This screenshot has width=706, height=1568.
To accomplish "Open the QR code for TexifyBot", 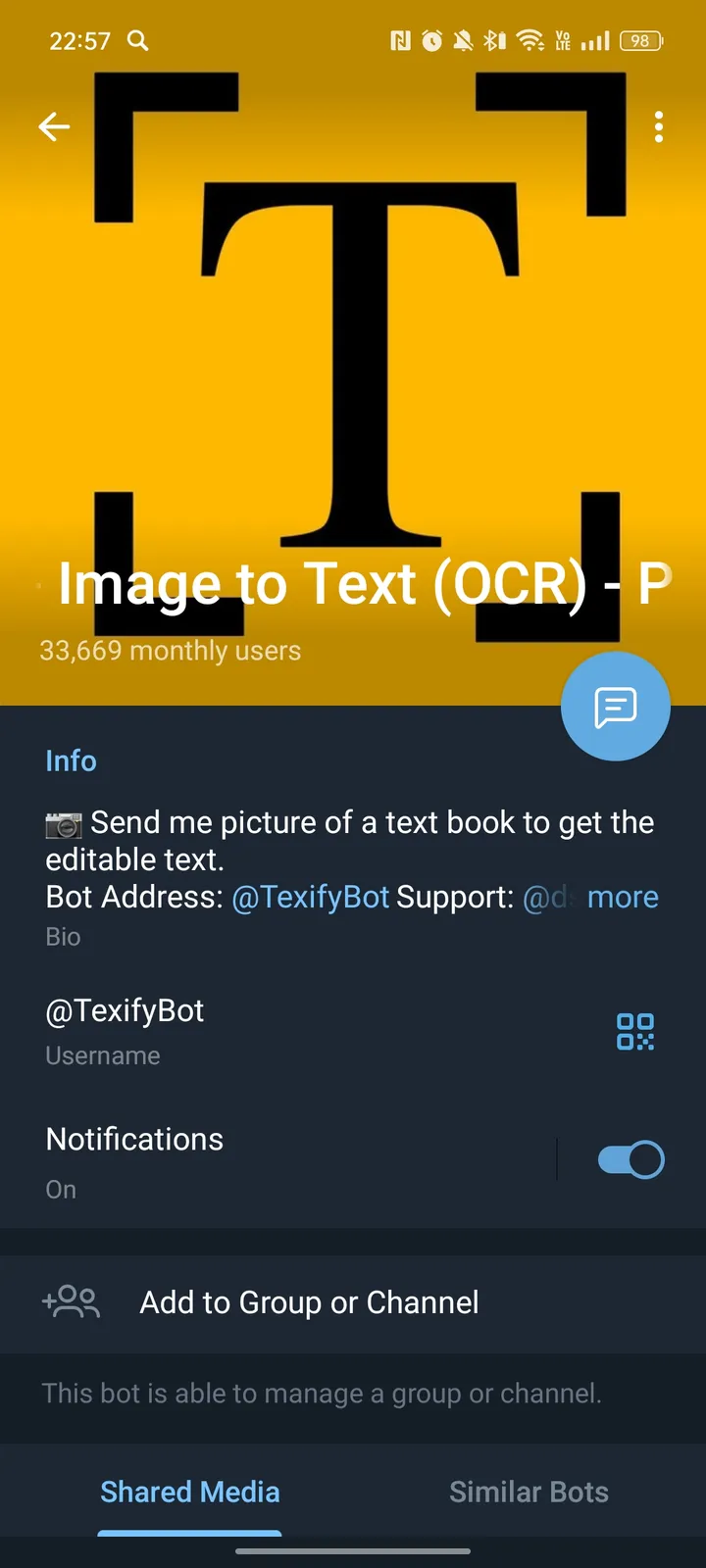I will tap(634, 1032).
